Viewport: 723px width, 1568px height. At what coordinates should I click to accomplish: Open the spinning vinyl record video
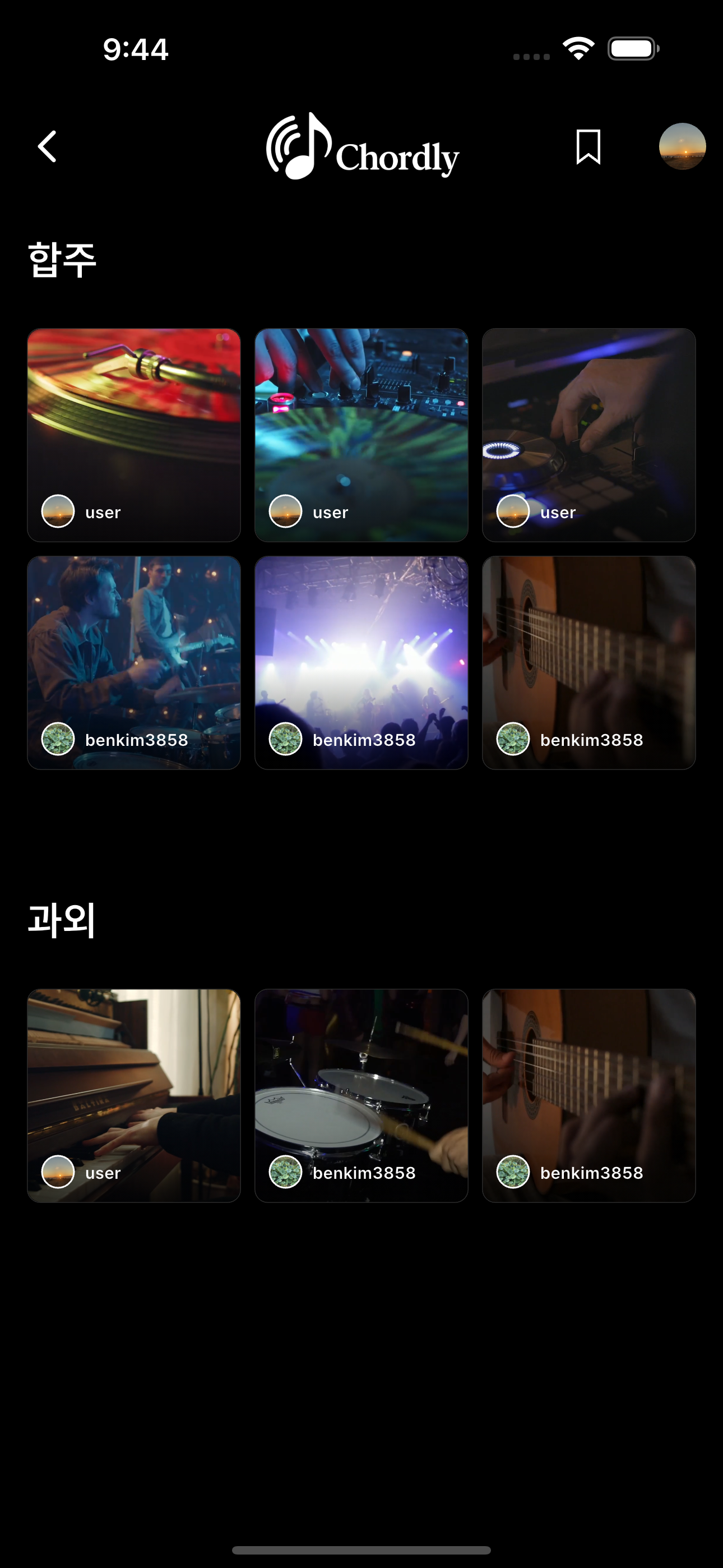pyautogui.click(x=133, y=414)
